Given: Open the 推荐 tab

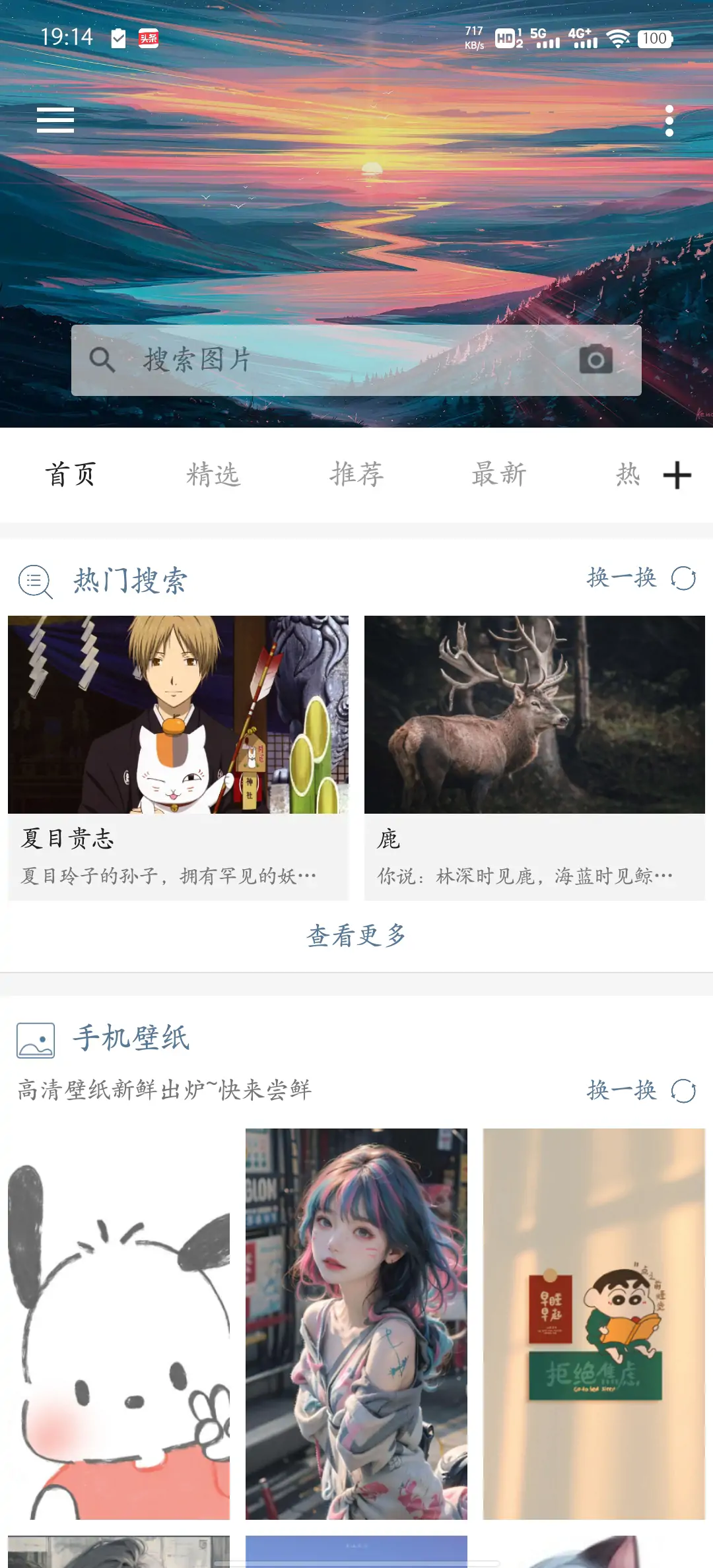Looking at the screenshot, I should pos(356,474).
